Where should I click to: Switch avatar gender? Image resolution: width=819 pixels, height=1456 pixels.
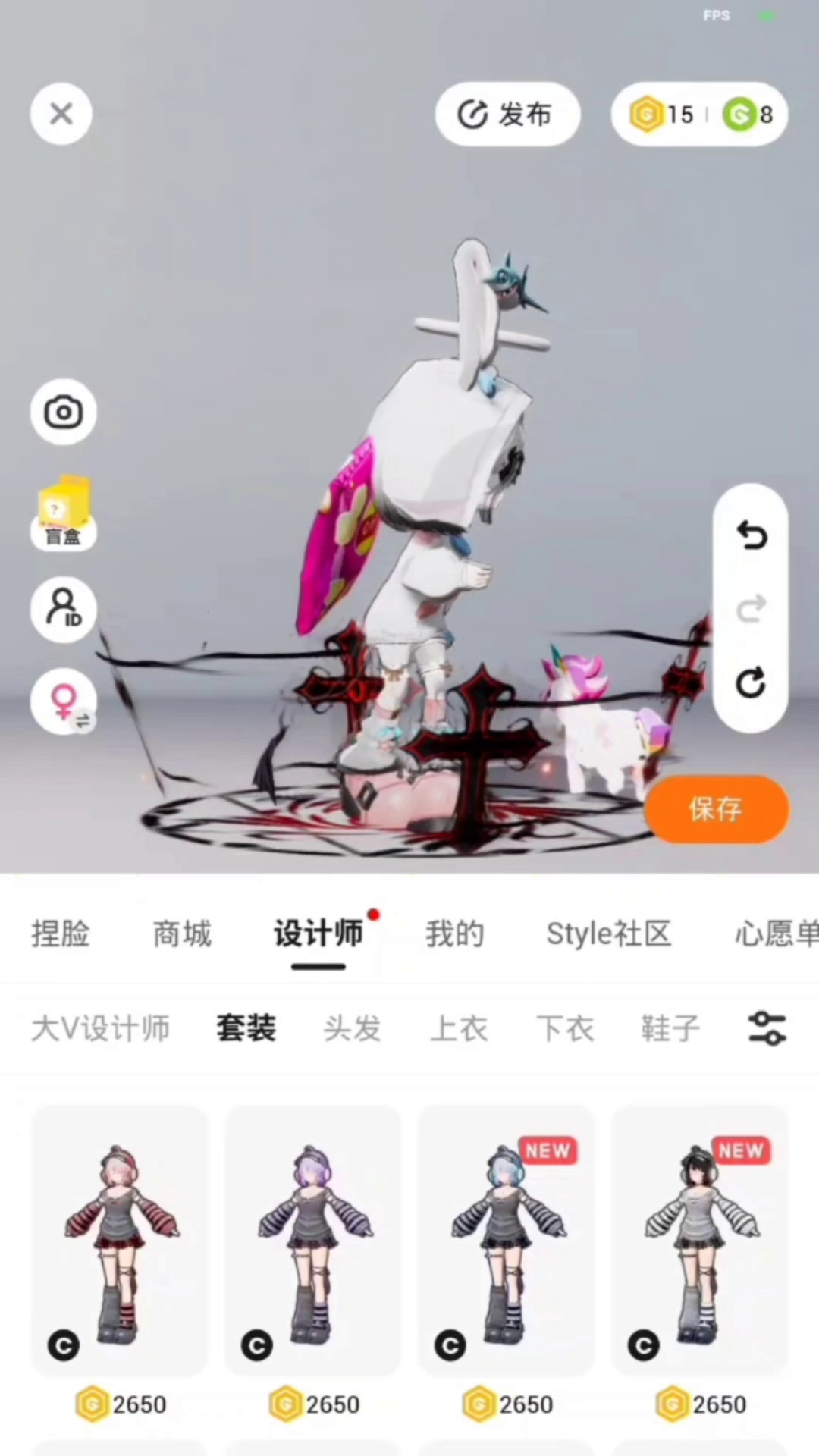(64, 701)
